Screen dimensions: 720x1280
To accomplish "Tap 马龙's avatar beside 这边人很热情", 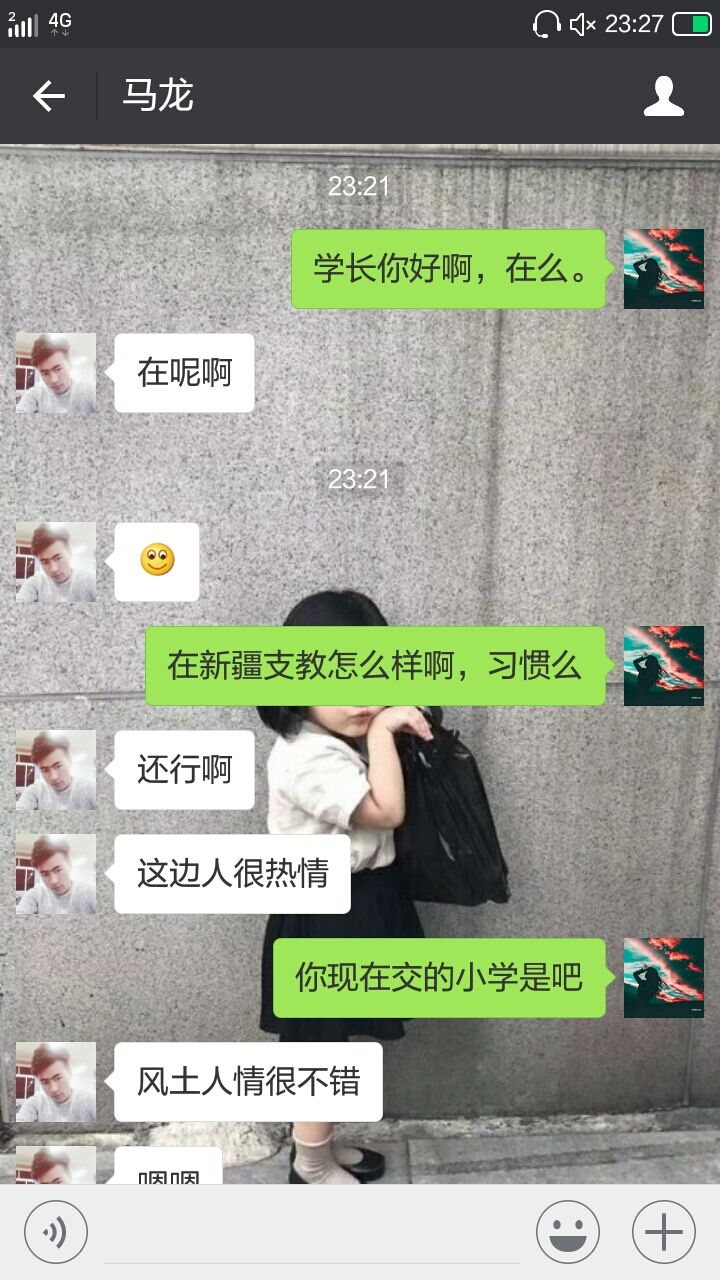I will (x=56, y=874).
